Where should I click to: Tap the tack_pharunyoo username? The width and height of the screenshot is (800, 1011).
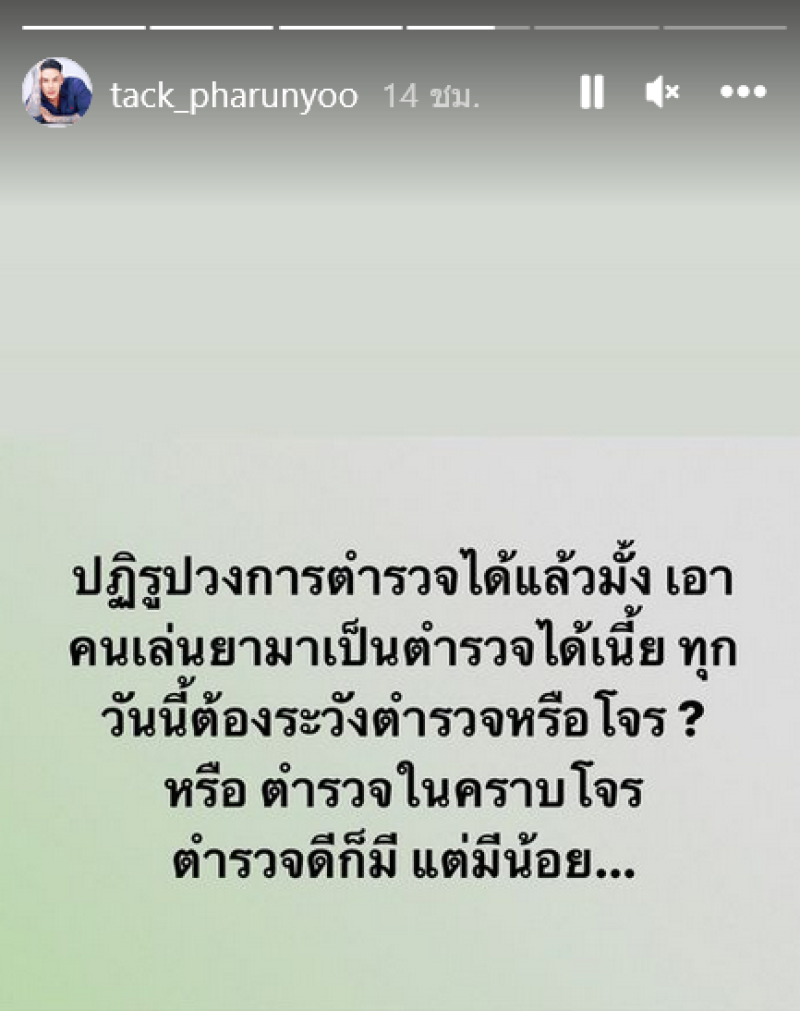click(x=233, y=96)
